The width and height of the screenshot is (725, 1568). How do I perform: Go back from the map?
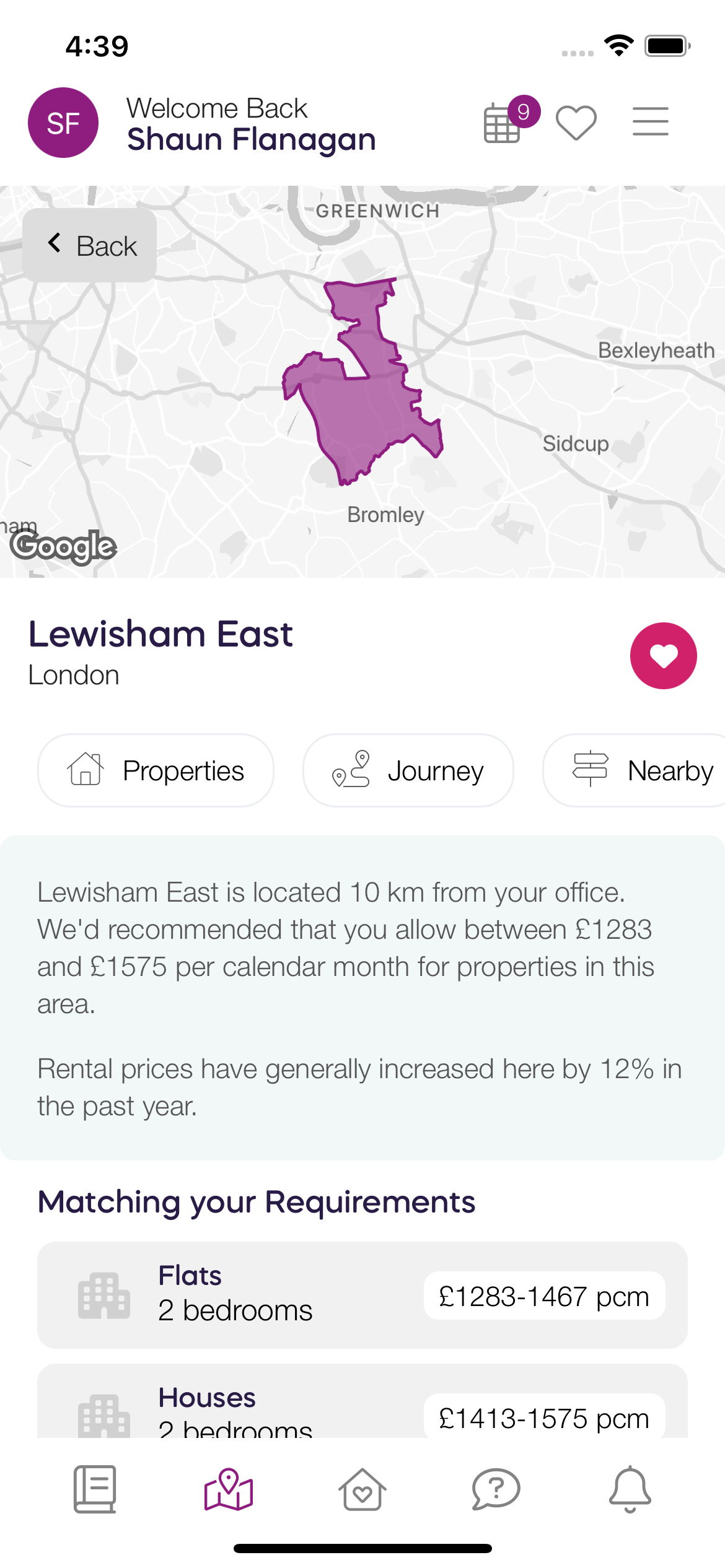[x=90, y=245]
